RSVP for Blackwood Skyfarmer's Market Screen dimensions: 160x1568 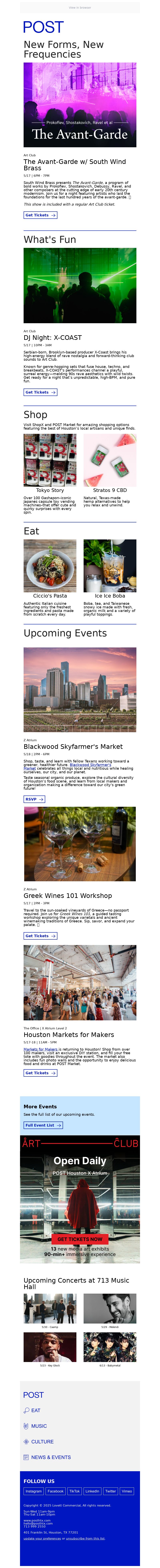tap(34, 799)
